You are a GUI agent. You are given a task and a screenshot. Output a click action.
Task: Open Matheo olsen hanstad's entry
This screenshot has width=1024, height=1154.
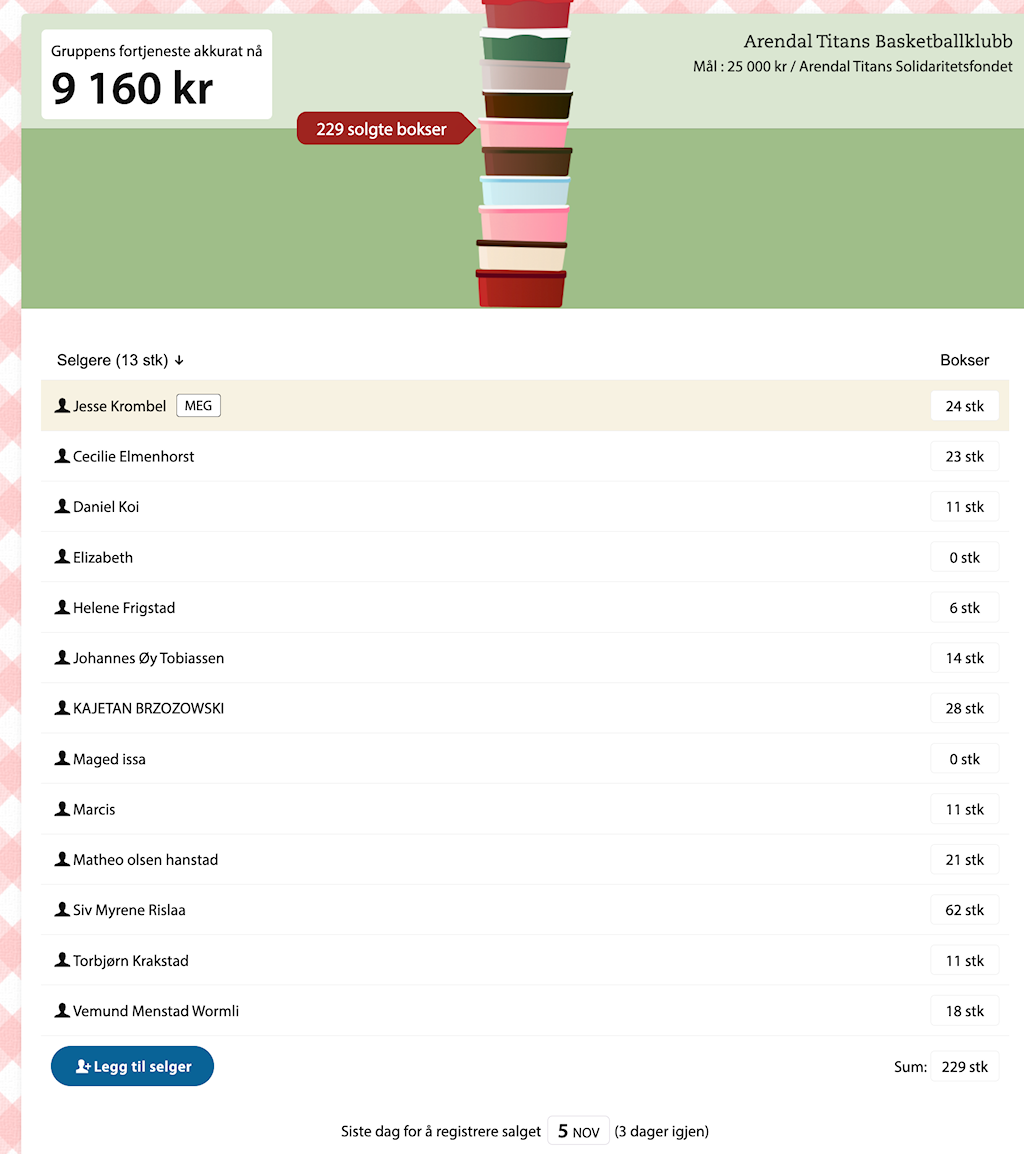pyautogui.click(x=145, y=859)
